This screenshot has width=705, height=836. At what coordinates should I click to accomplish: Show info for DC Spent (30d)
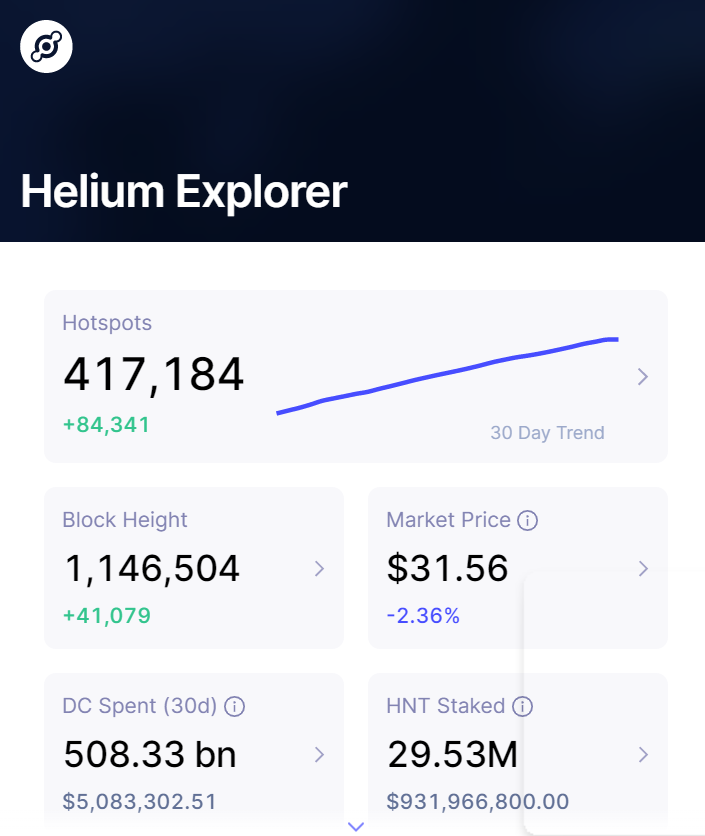(235, 706)
